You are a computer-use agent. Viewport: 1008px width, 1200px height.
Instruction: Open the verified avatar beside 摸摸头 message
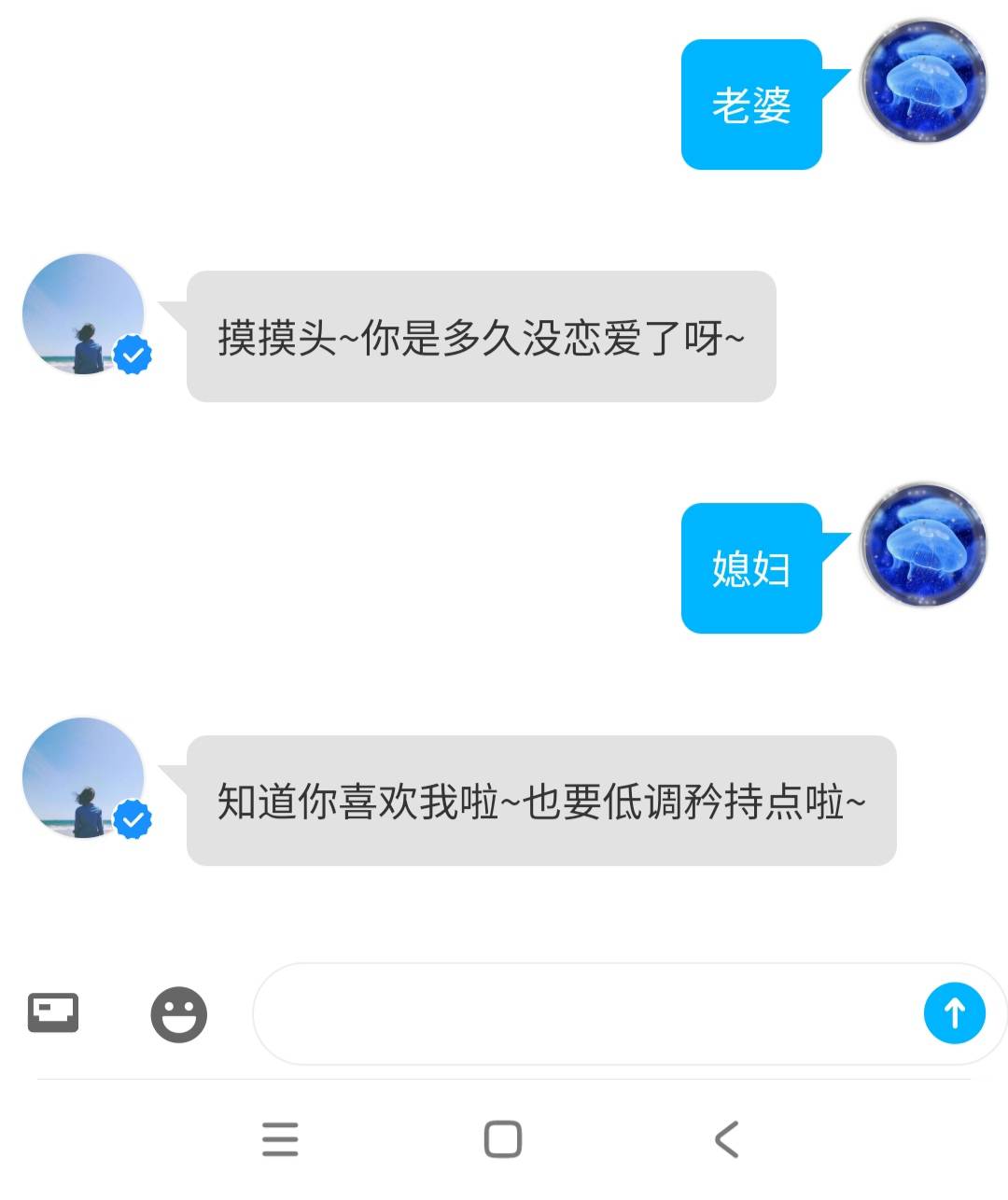[84, 314]
